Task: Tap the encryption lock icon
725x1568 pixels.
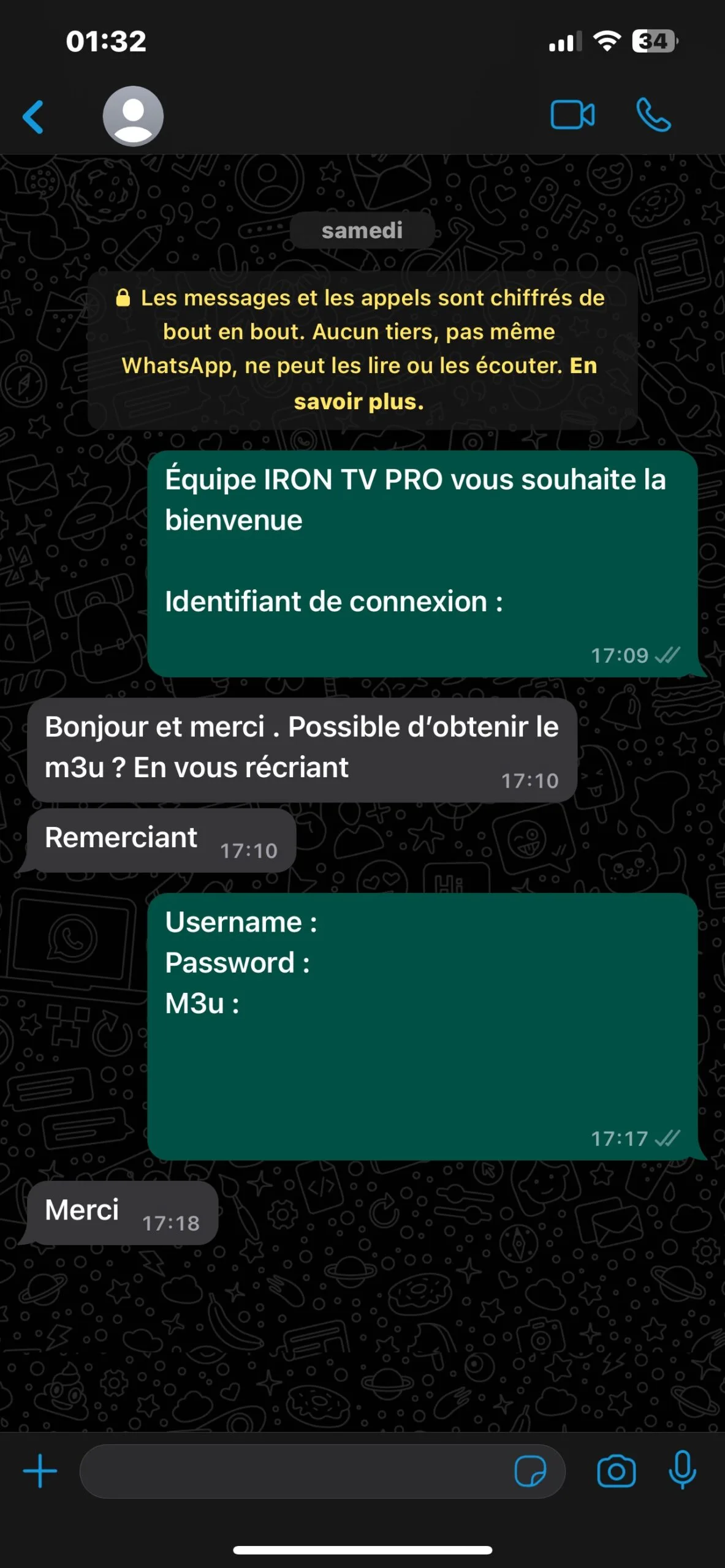Action: click(x=123, y=298)
